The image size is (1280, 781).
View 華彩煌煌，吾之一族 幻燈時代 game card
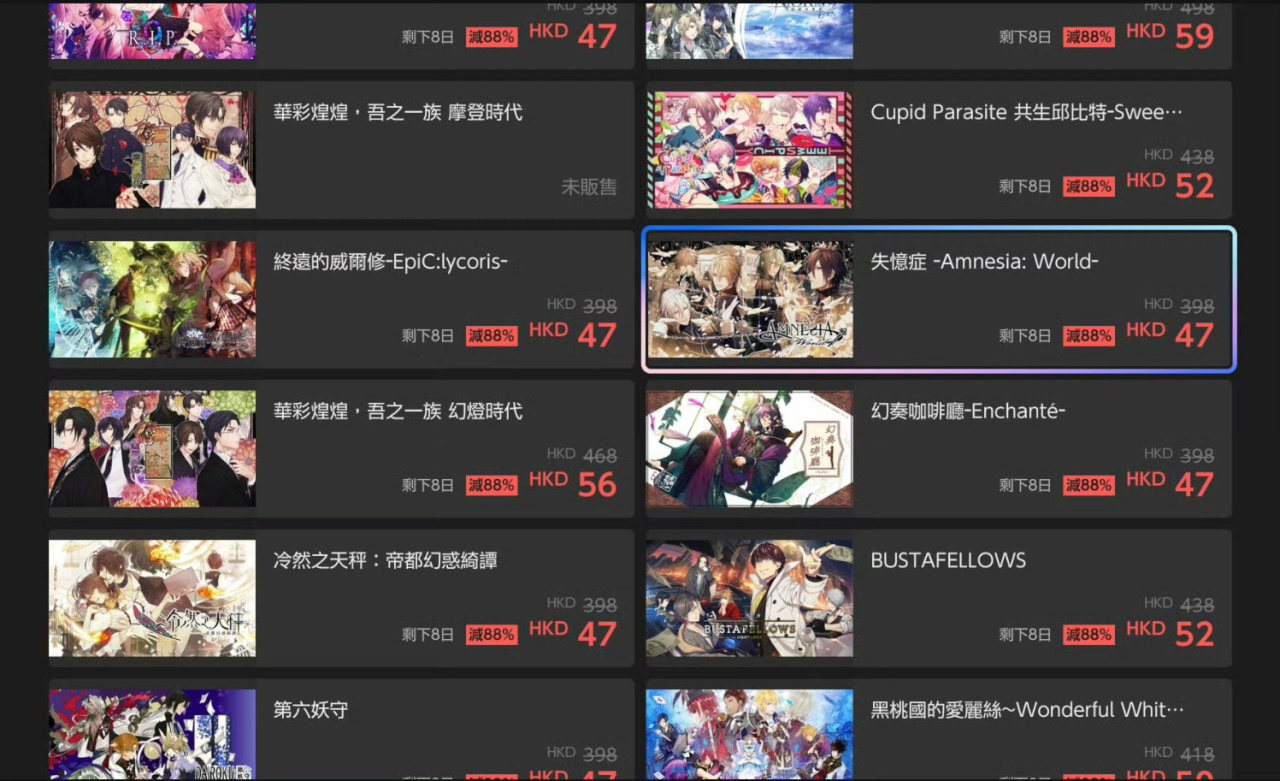341,449
